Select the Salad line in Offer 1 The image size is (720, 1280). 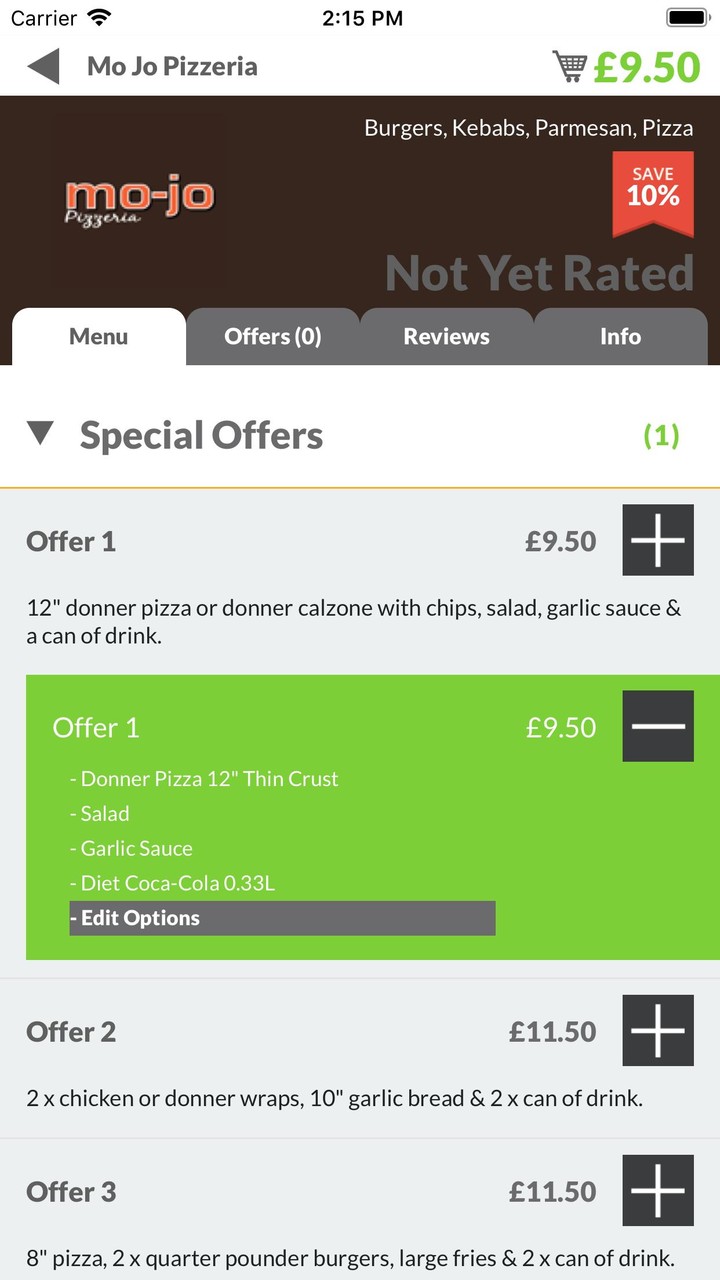(103, 813)
